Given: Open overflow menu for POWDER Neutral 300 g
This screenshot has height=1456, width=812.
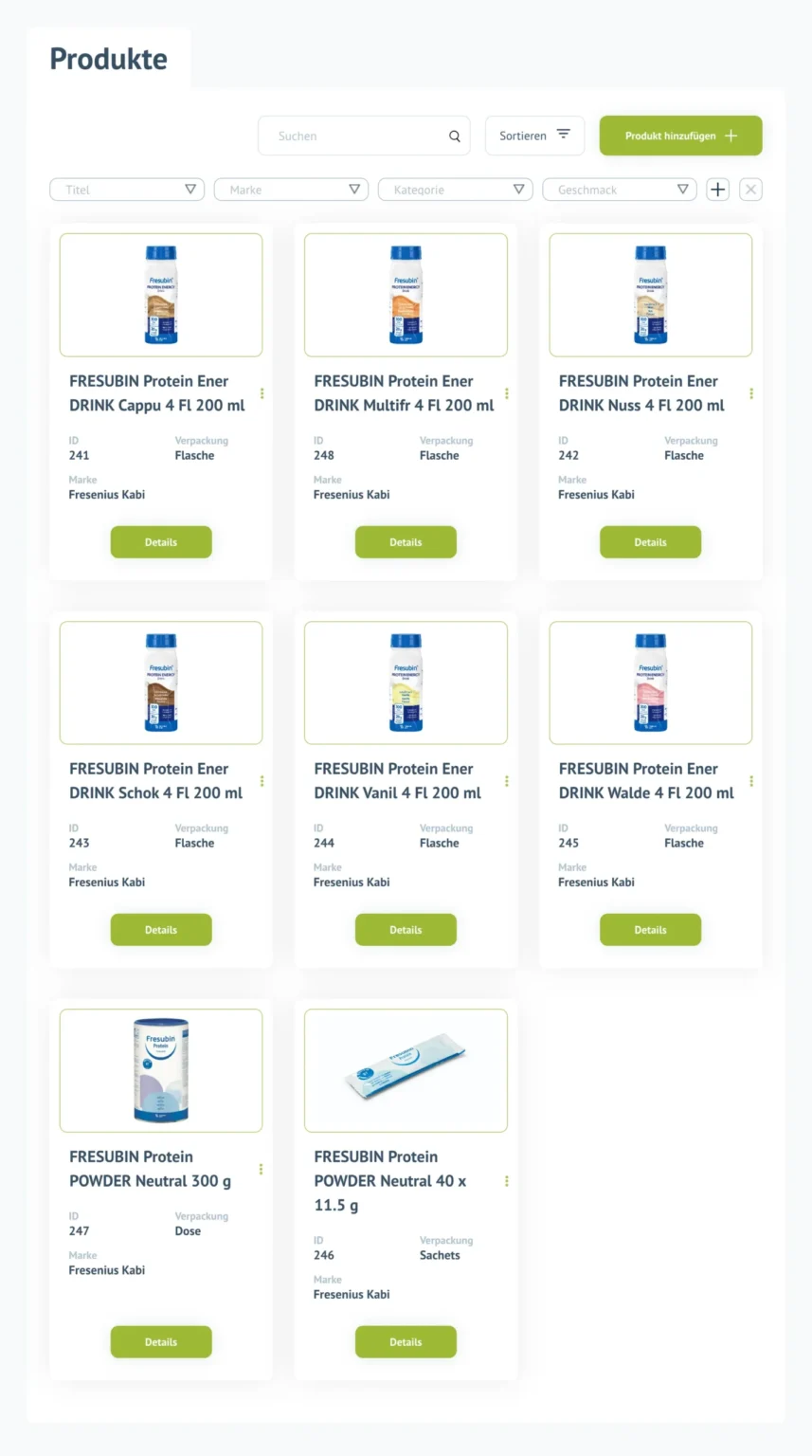Looking at the screenshot, I should (x=262, y=1170).
